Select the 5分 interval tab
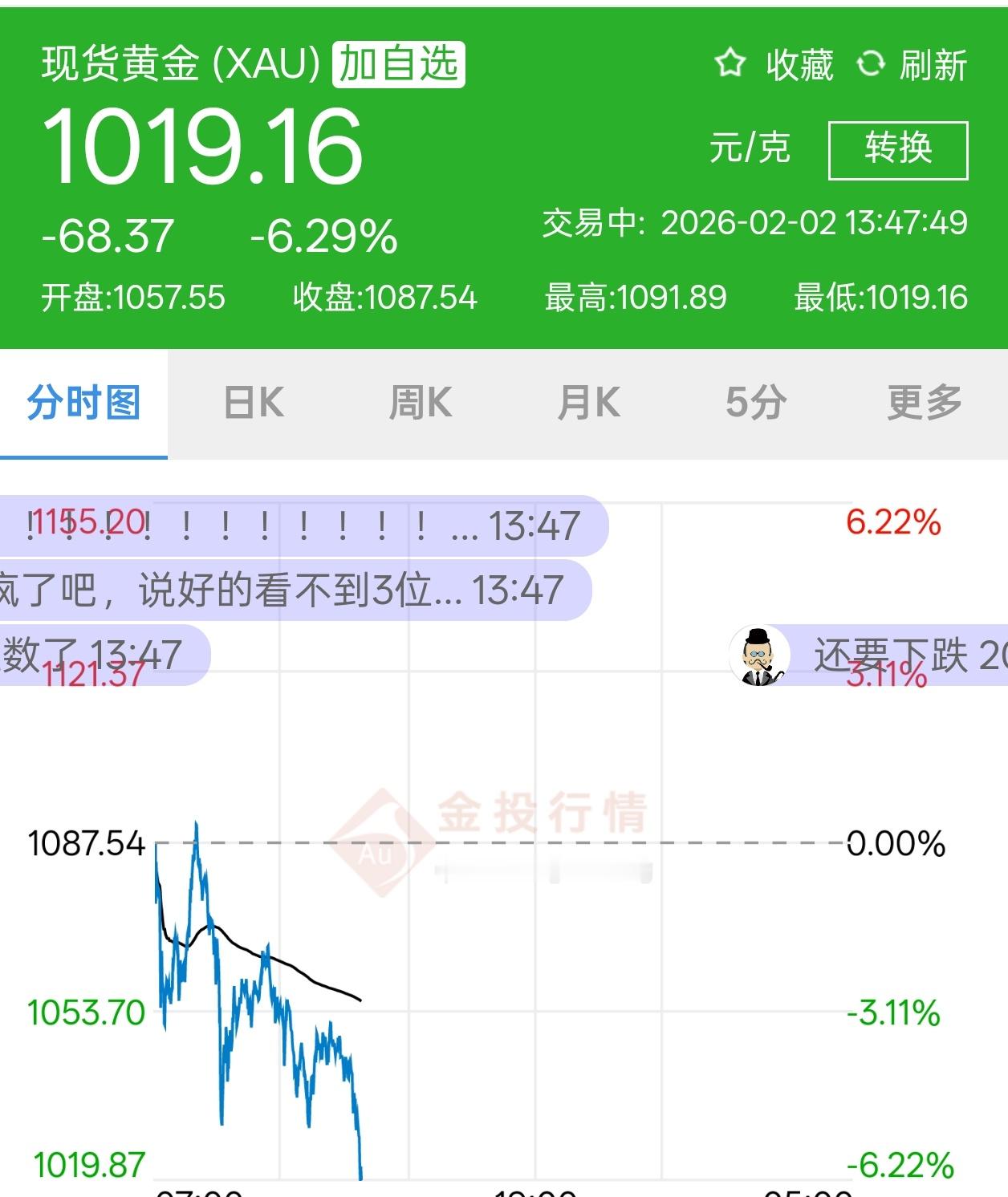Viewport: 1008px width, 1197px height. pos(755,405)
